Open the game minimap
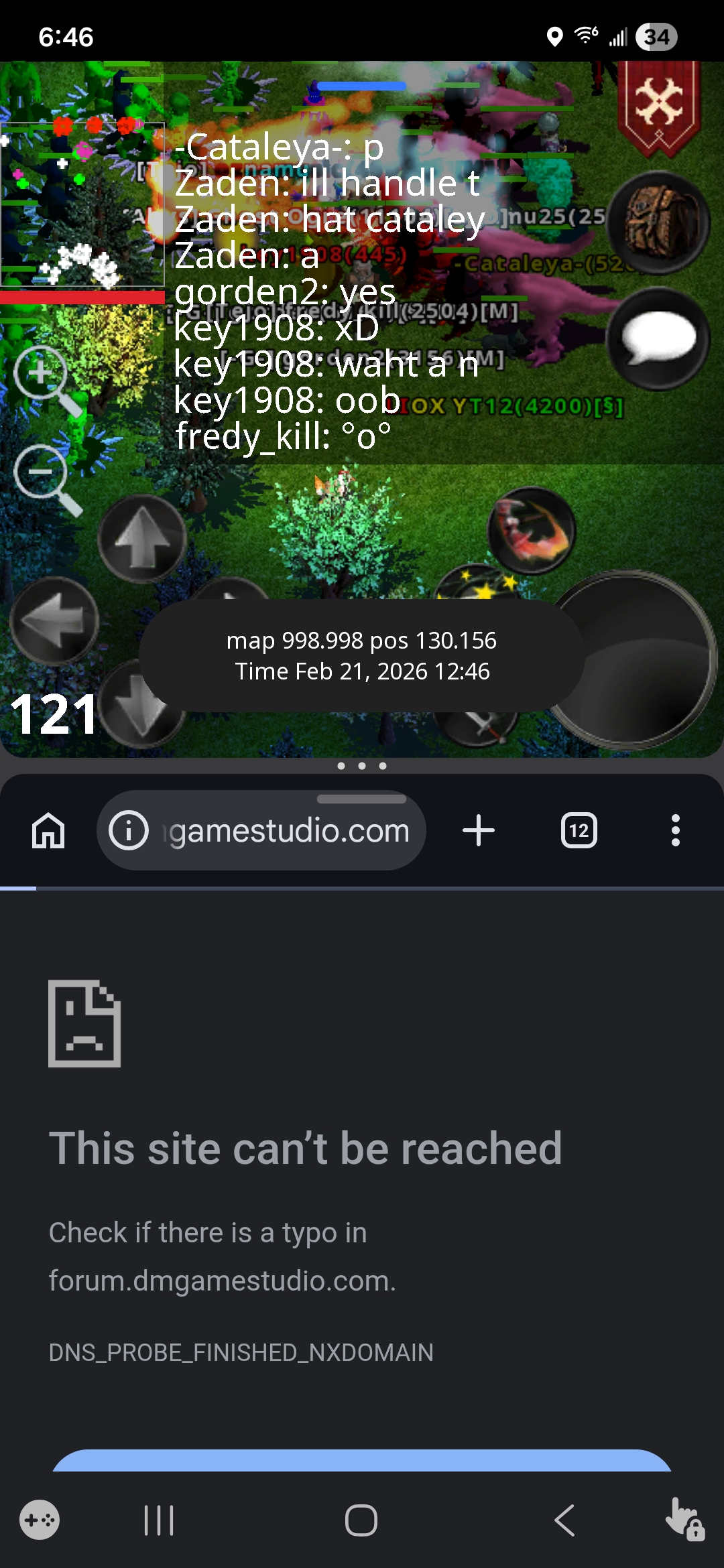The width and height of the screenshot is (724, 1568). coord(82,204)
